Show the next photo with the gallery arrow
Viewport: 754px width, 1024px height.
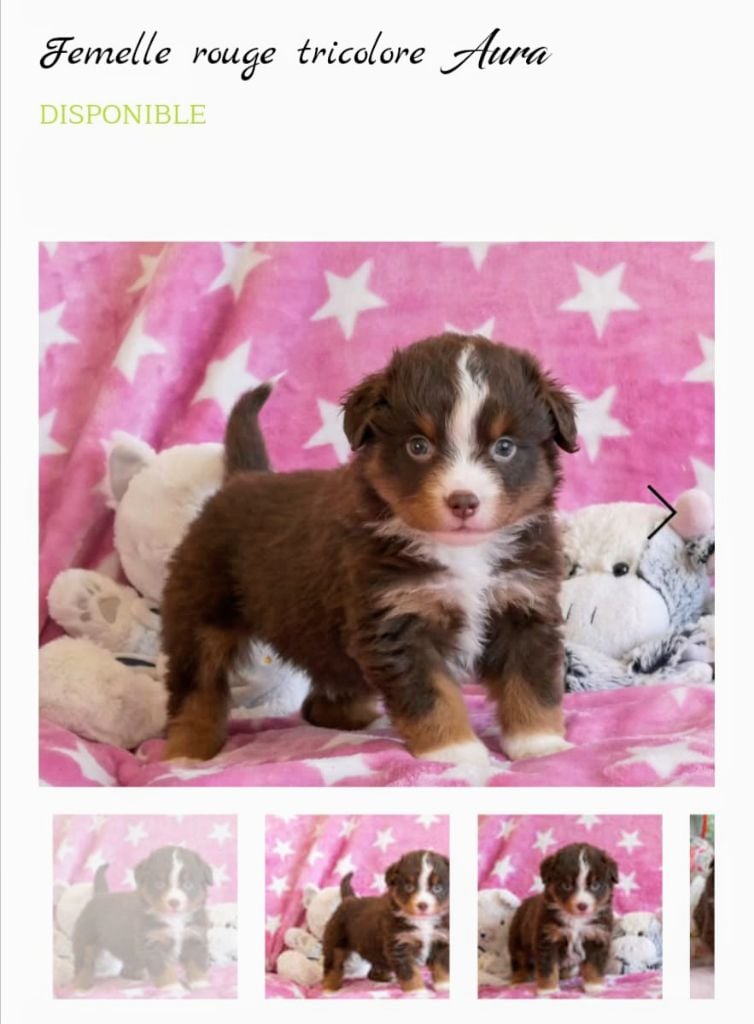pyautogui.click(x=662, y=512)
